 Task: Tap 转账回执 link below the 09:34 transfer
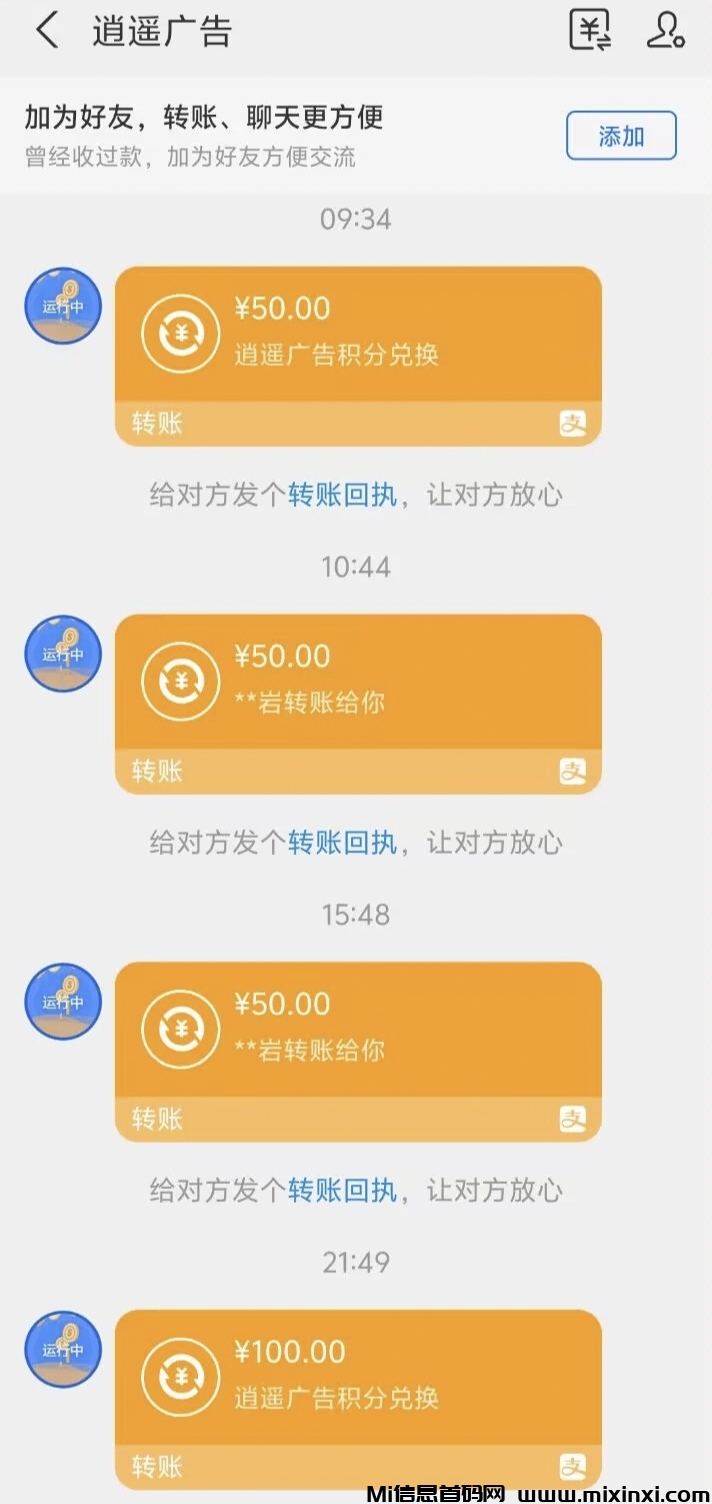[x=343, y=495]
